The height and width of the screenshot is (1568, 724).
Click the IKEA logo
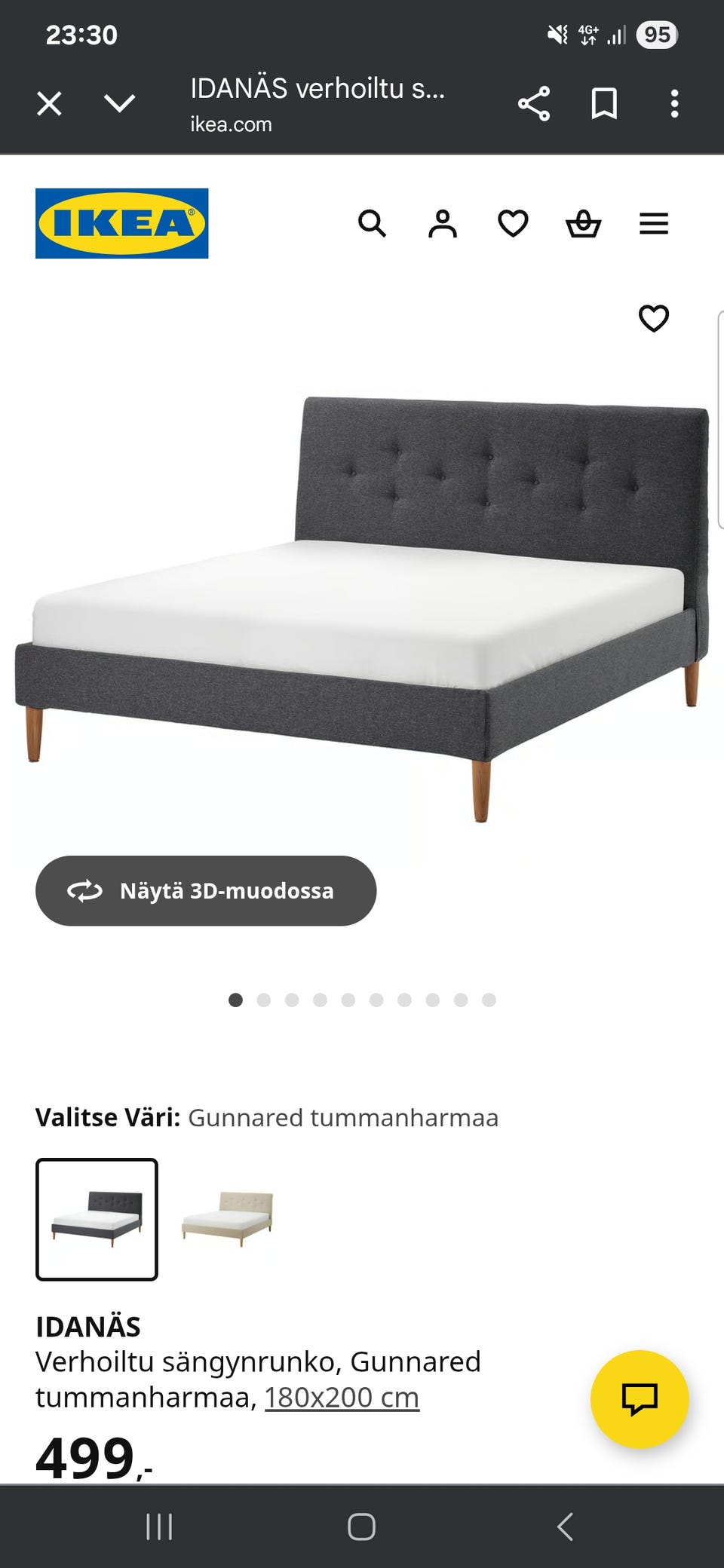coord(121,223)
